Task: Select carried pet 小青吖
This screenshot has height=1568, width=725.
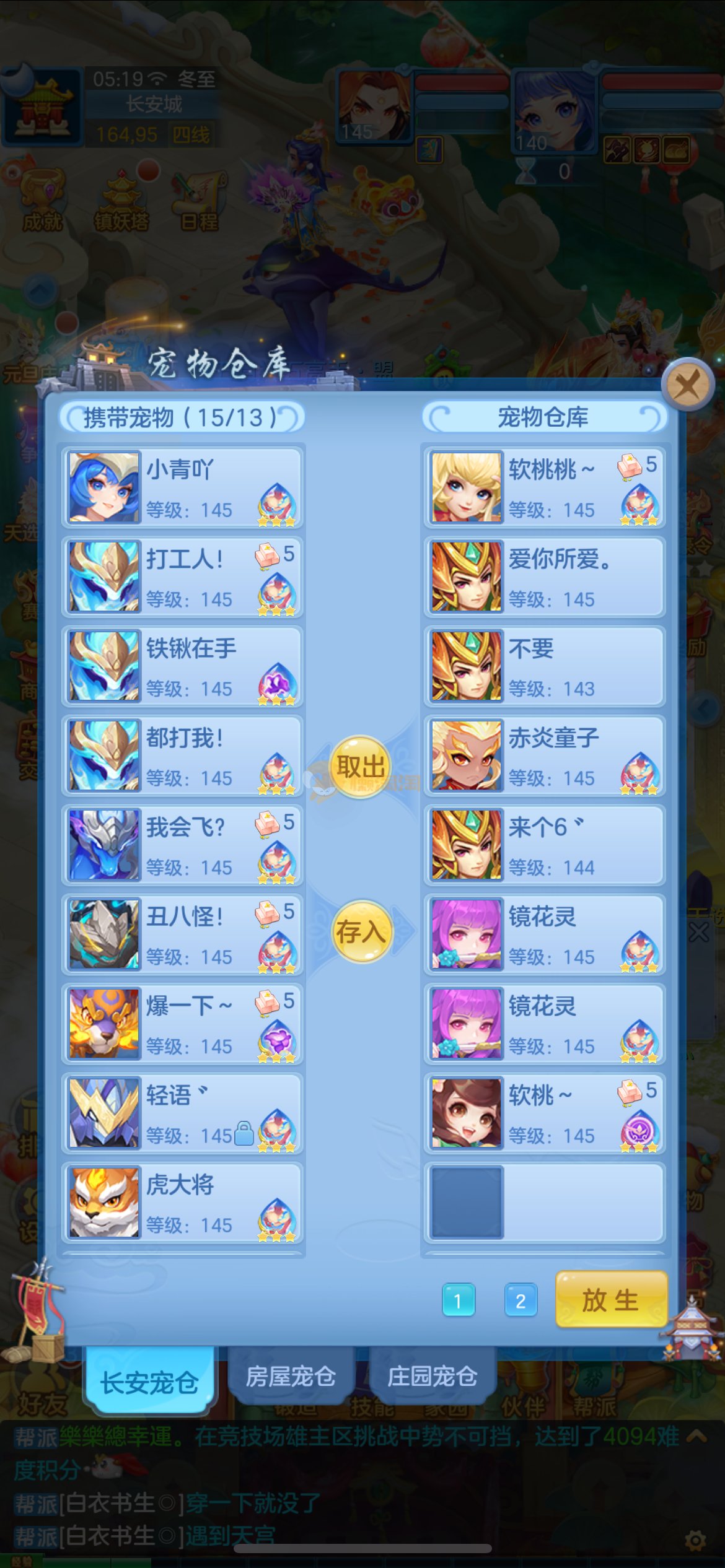Action: [182, 487]
